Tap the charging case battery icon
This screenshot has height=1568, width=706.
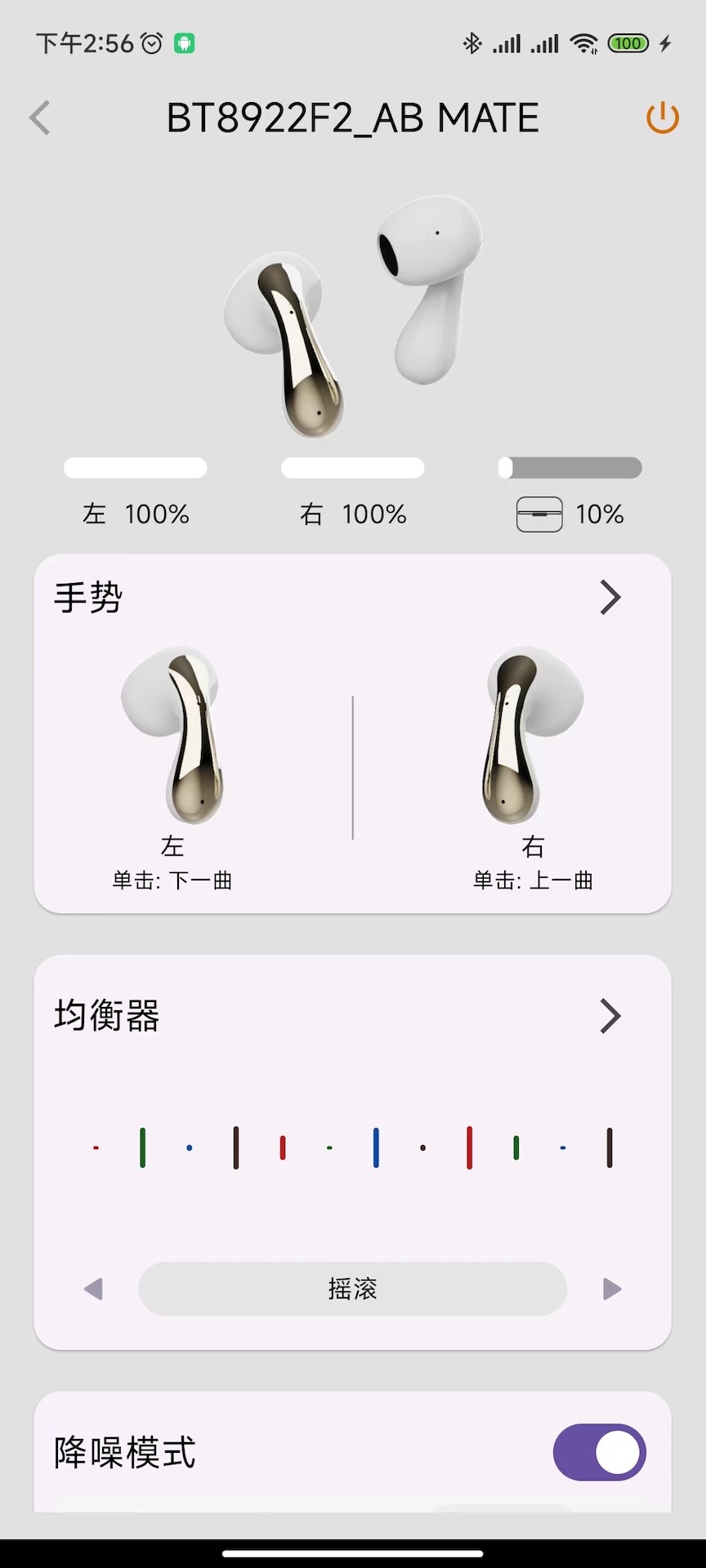point(540,514)
